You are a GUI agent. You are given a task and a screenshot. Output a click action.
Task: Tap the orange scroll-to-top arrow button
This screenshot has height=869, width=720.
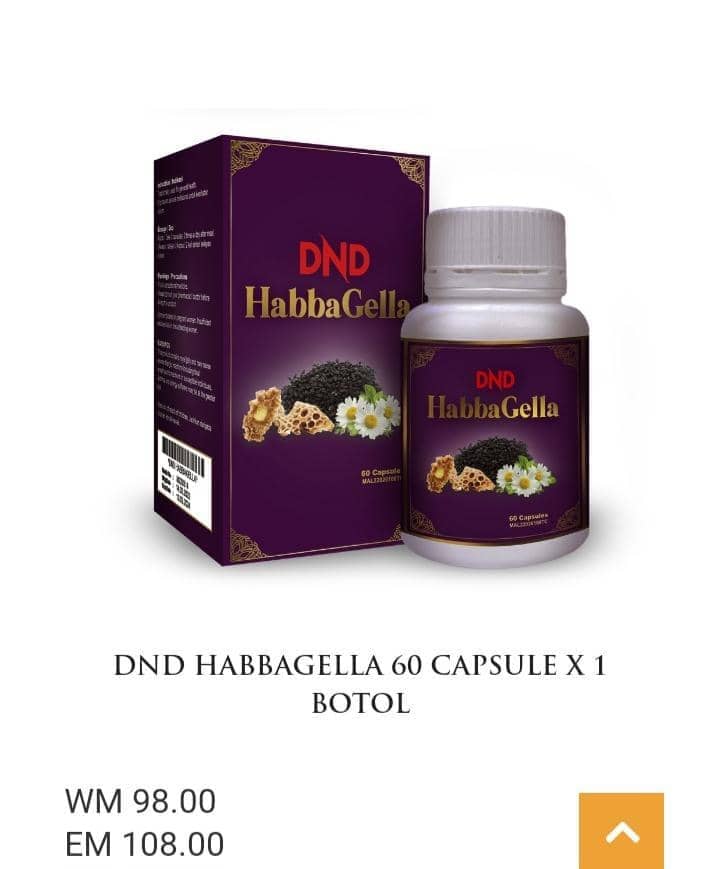621,830
